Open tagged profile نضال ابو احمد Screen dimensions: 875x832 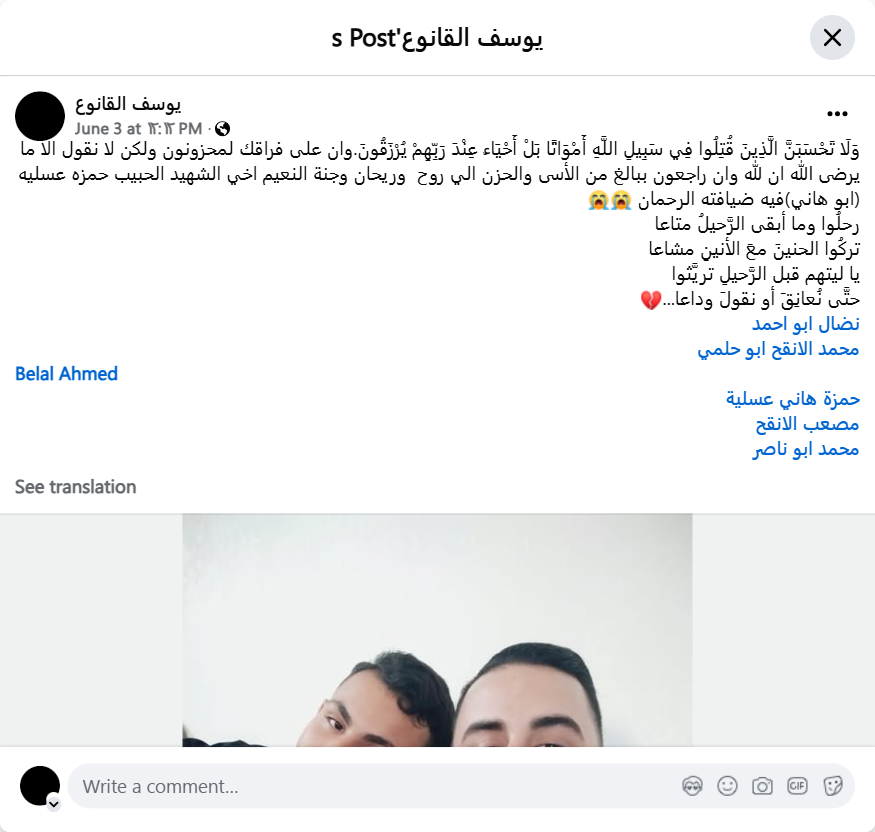point(805,324)
